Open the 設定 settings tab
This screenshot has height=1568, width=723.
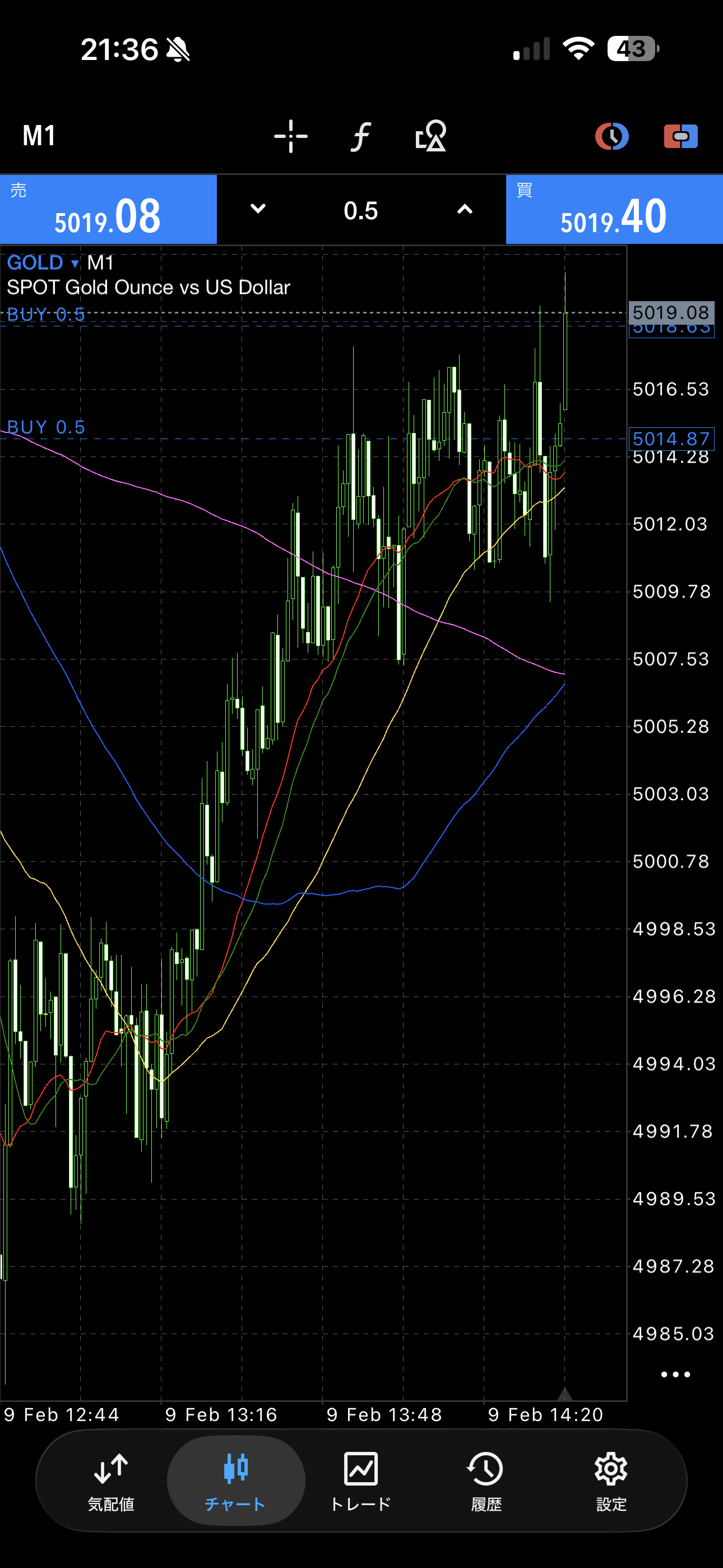pos(611,1481)
